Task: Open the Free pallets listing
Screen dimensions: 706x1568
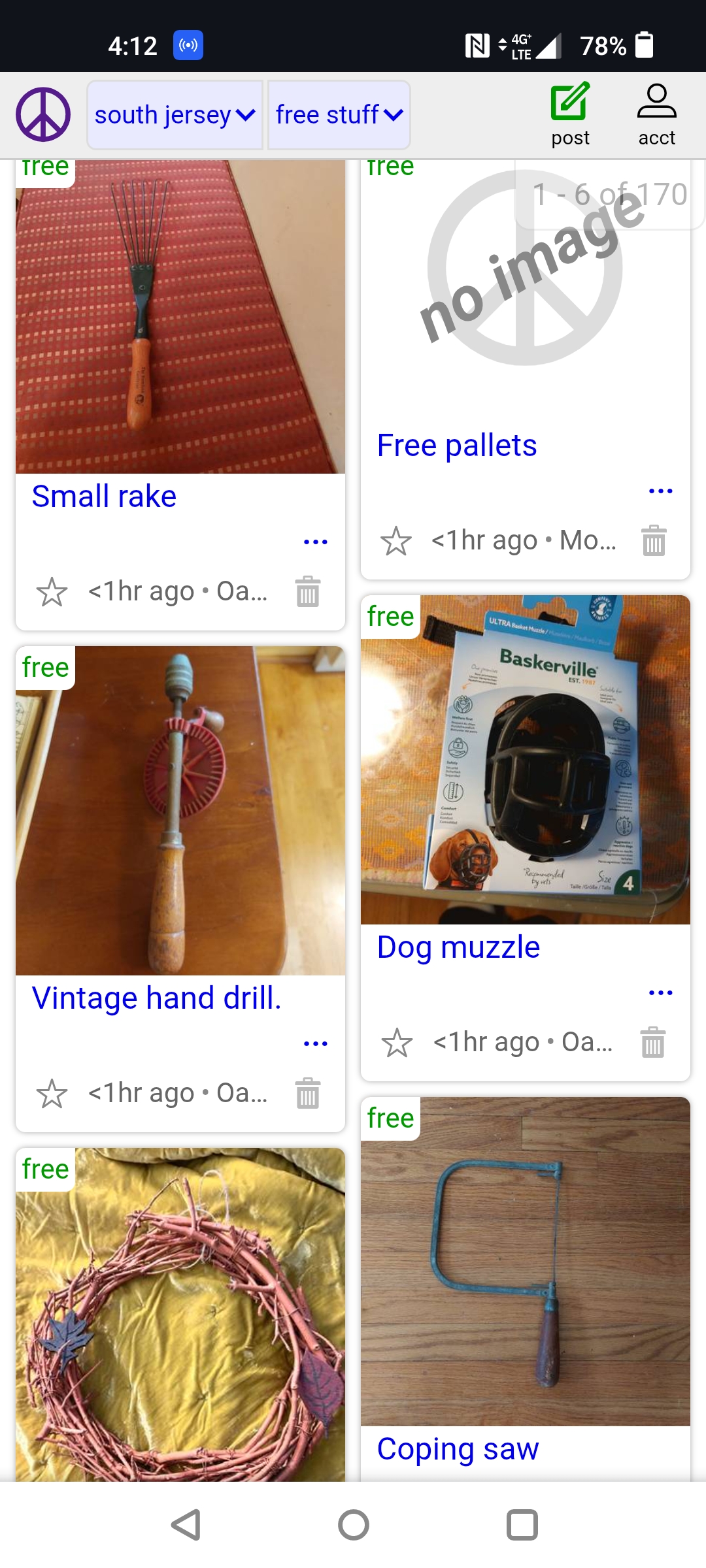Action: click(457, 446)
